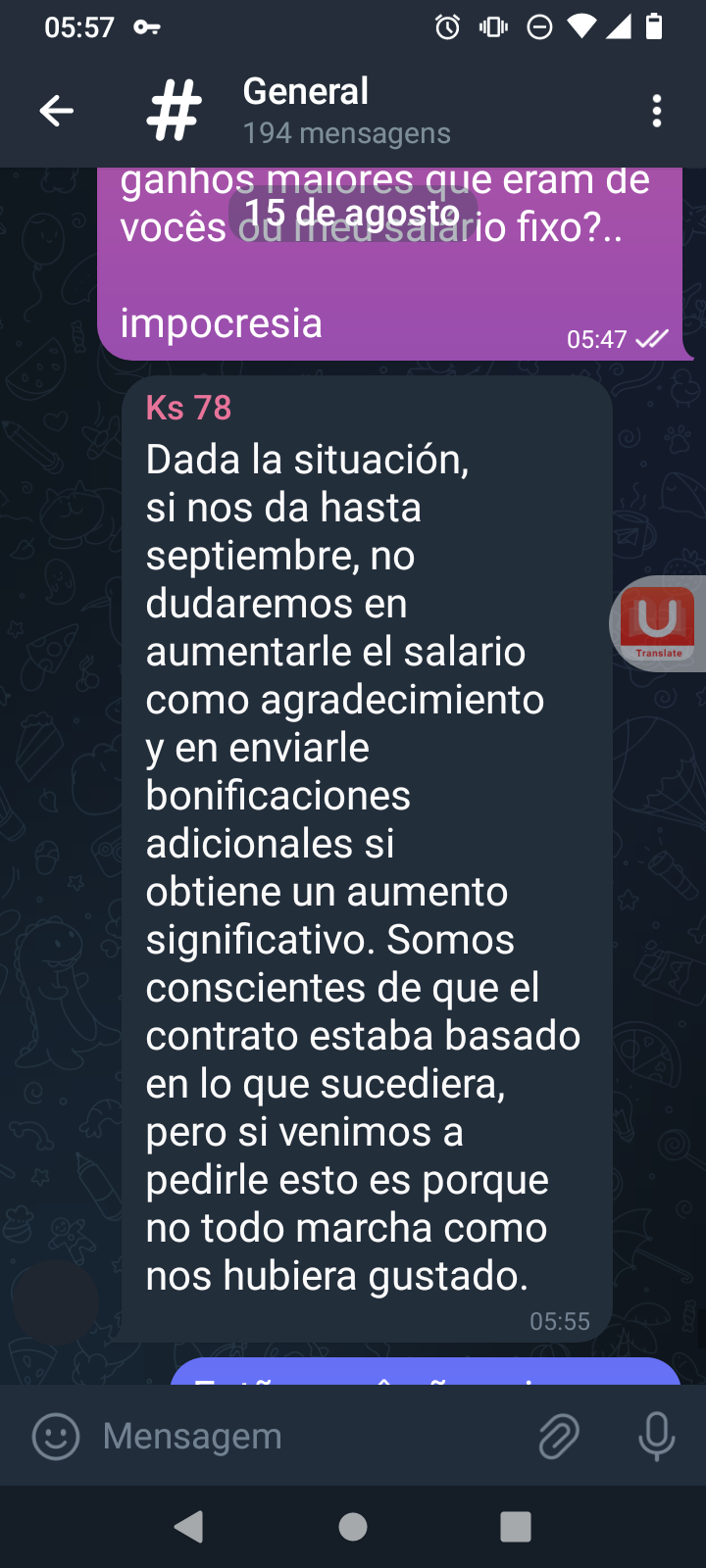Tap the system back button

(188, 1527)
